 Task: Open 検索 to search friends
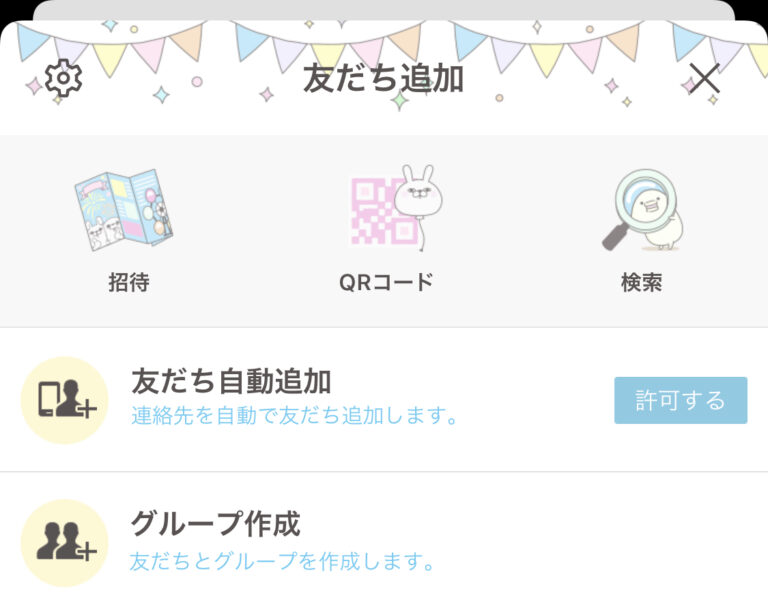[641, 230]
